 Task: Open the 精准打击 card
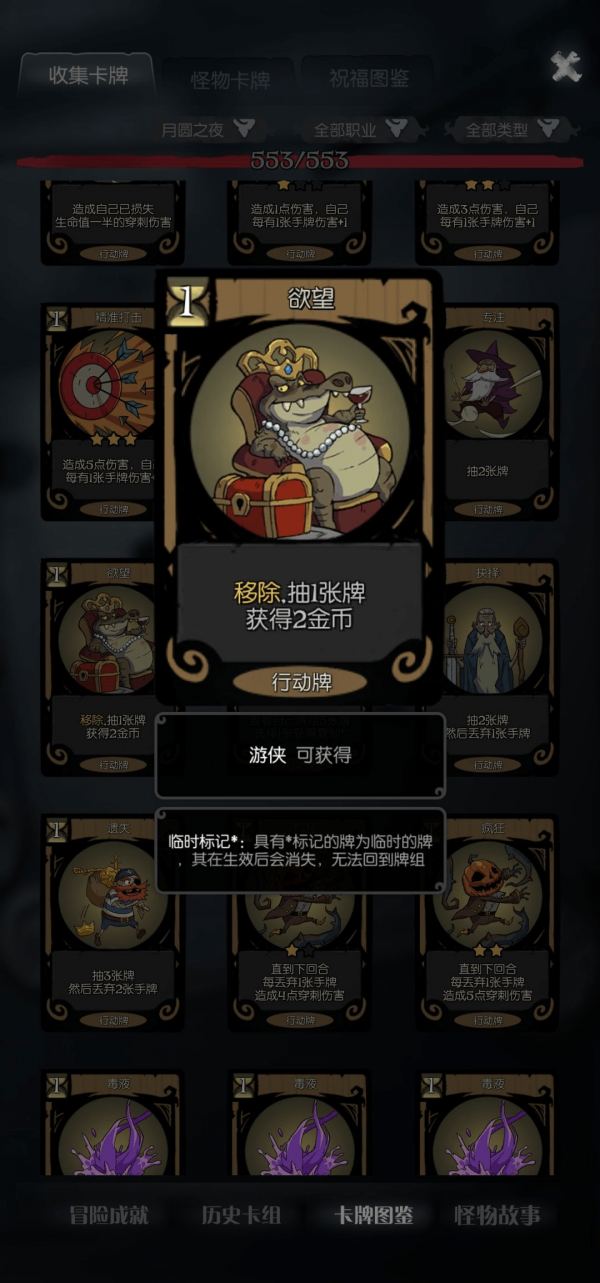(98, 410)
